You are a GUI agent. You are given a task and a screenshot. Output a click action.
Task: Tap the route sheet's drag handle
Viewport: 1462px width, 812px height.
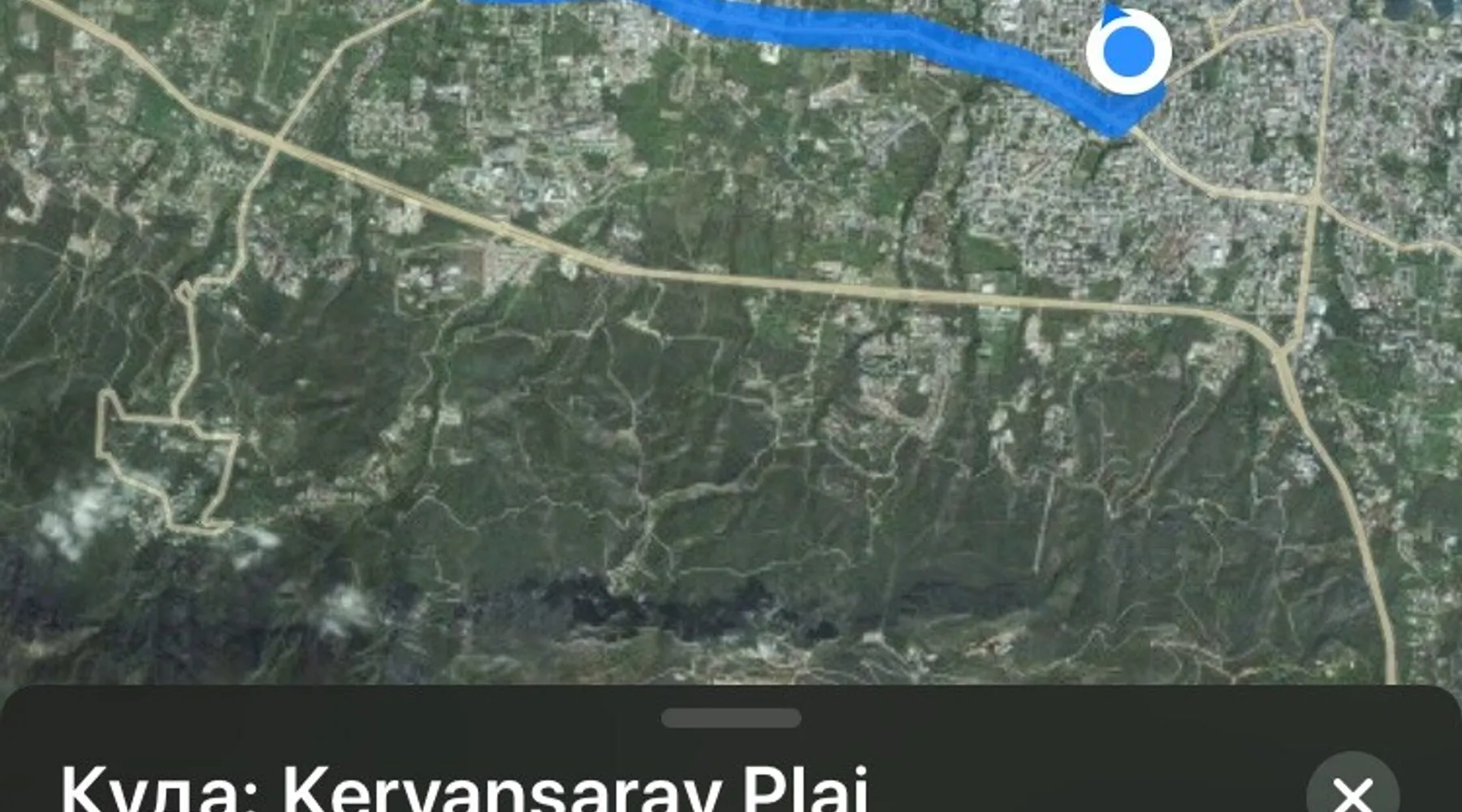pos(731,718)
